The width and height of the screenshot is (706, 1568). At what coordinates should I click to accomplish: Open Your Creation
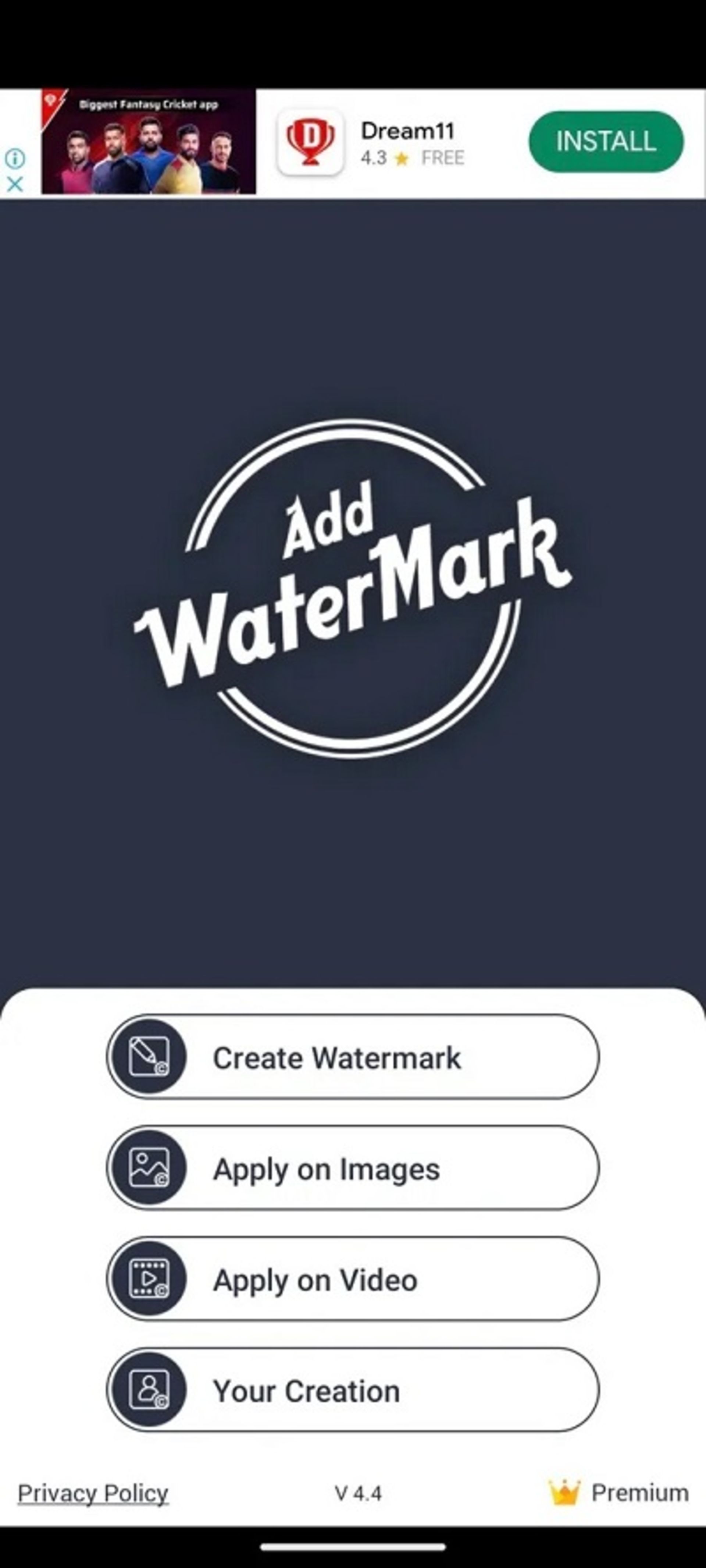tap(305, 1391)
